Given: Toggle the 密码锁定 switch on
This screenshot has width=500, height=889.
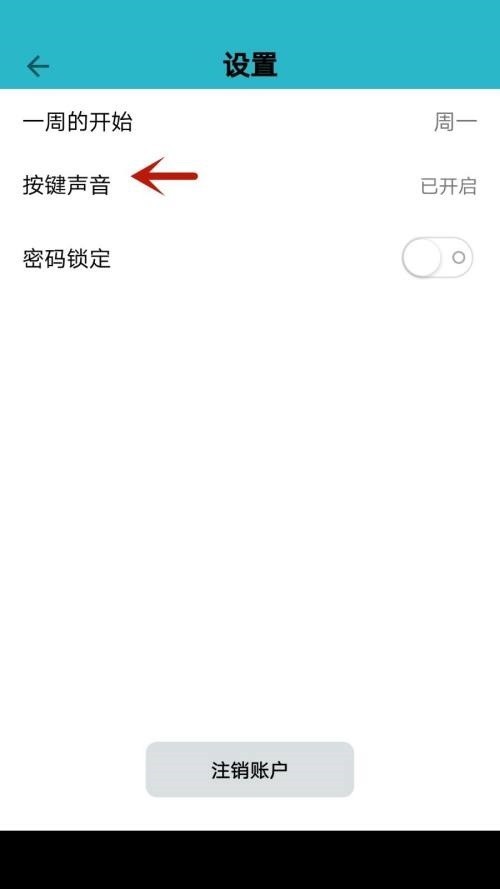Looking at the screenshot, I should (437, 258).
